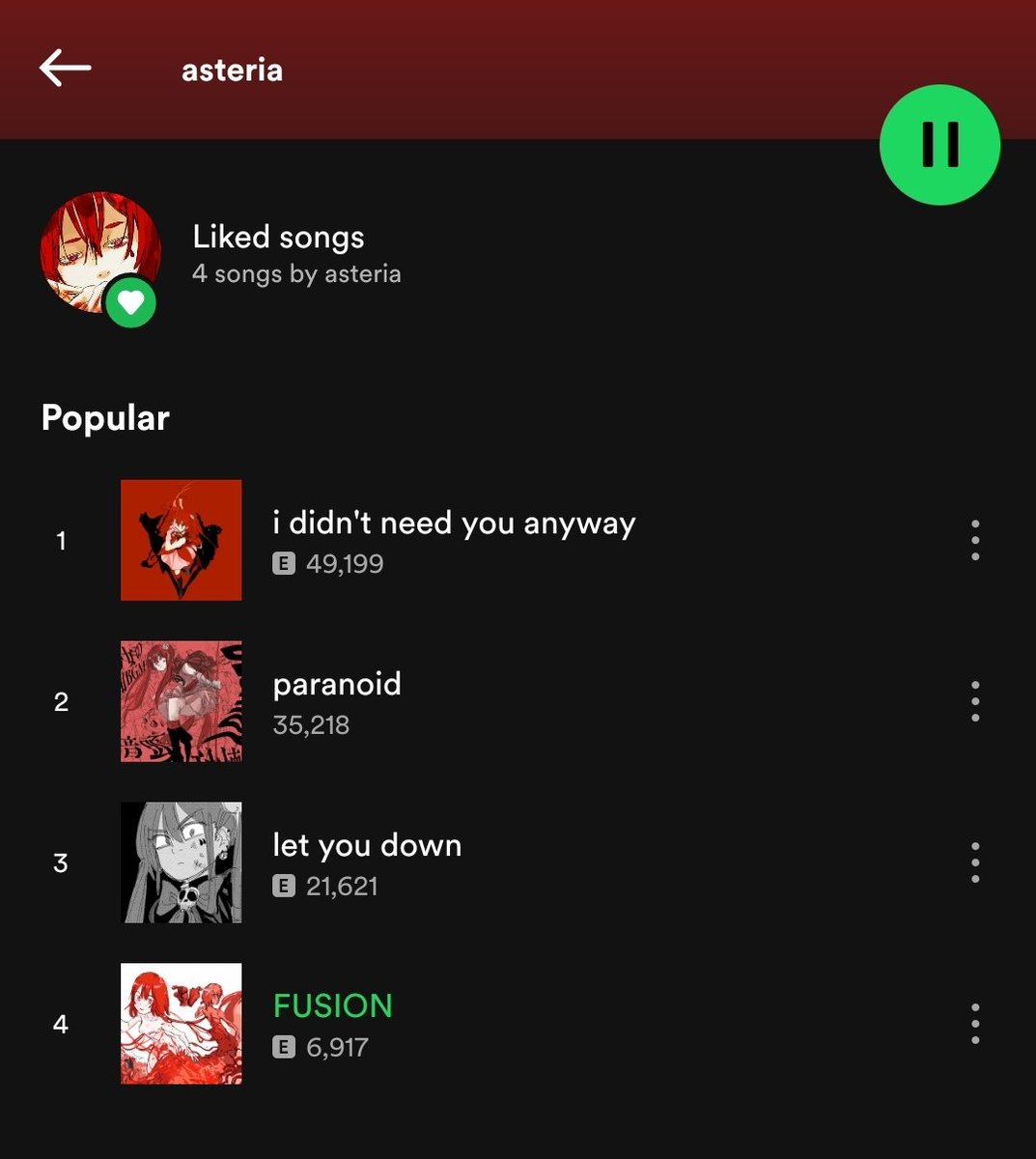Open more options for let you down
The height and width of the screenshot is (1159, 1036).
coord(975,862)
